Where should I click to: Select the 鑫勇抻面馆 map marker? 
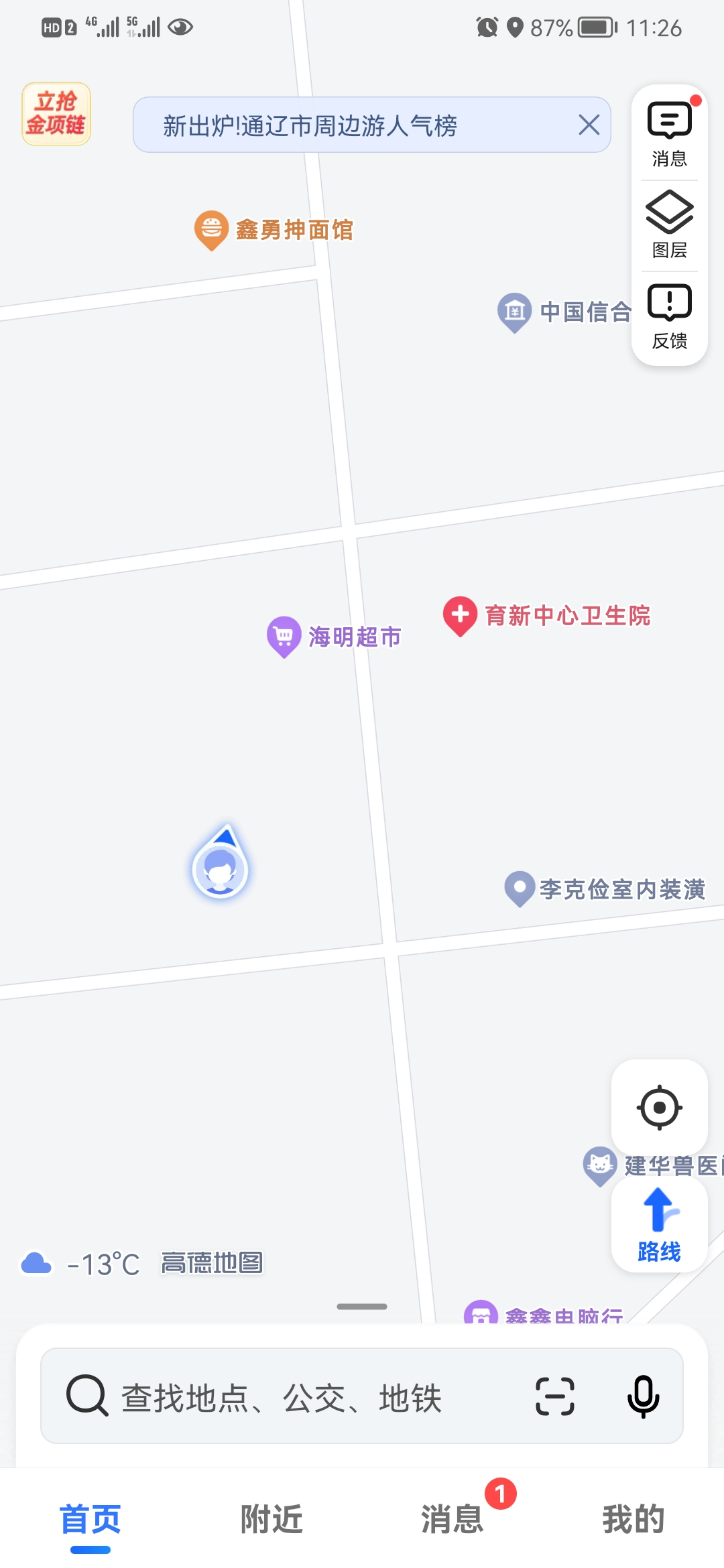pos(211,230)
